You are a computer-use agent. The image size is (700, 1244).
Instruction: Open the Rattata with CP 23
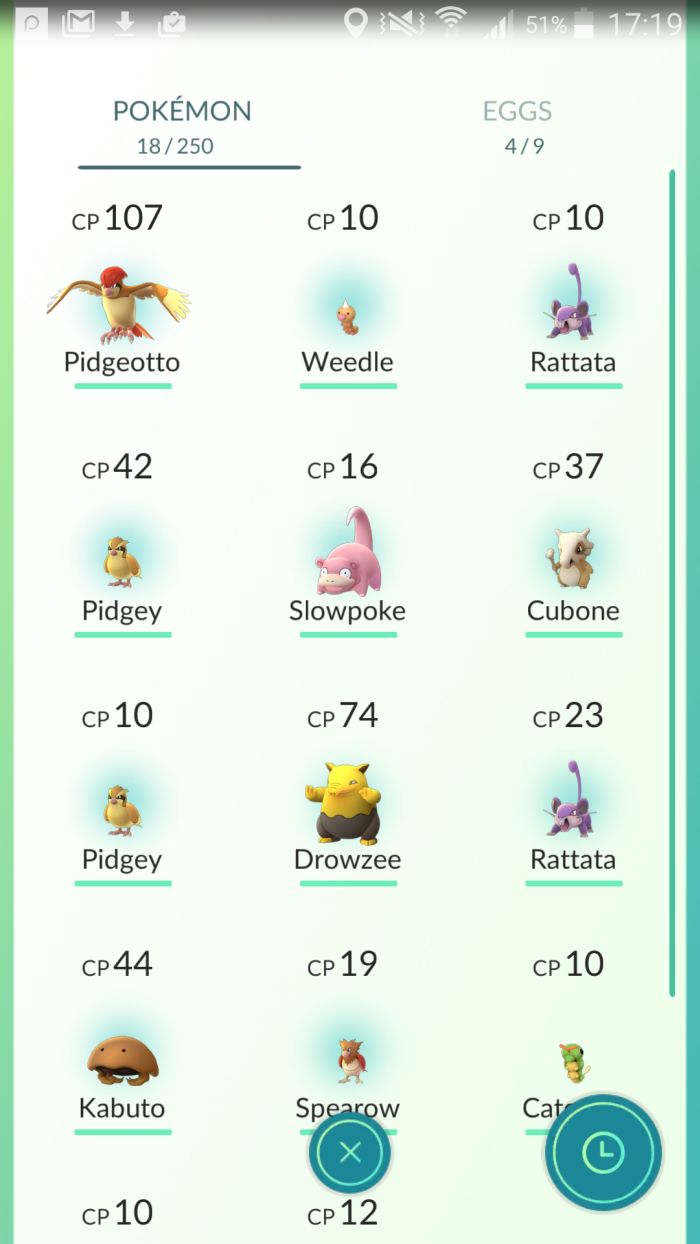[572, 806]
